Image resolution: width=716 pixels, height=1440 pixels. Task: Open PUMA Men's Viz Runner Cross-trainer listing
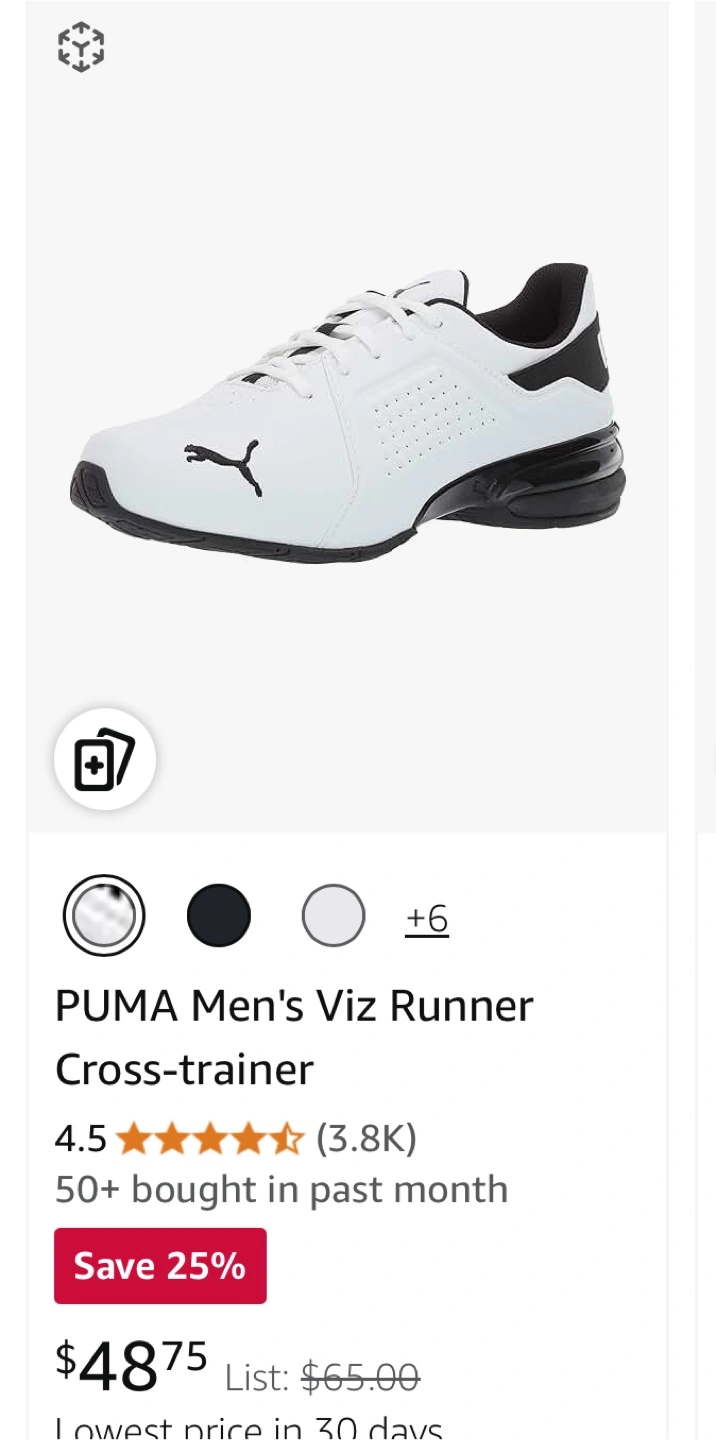click(x=294, y=1037)
